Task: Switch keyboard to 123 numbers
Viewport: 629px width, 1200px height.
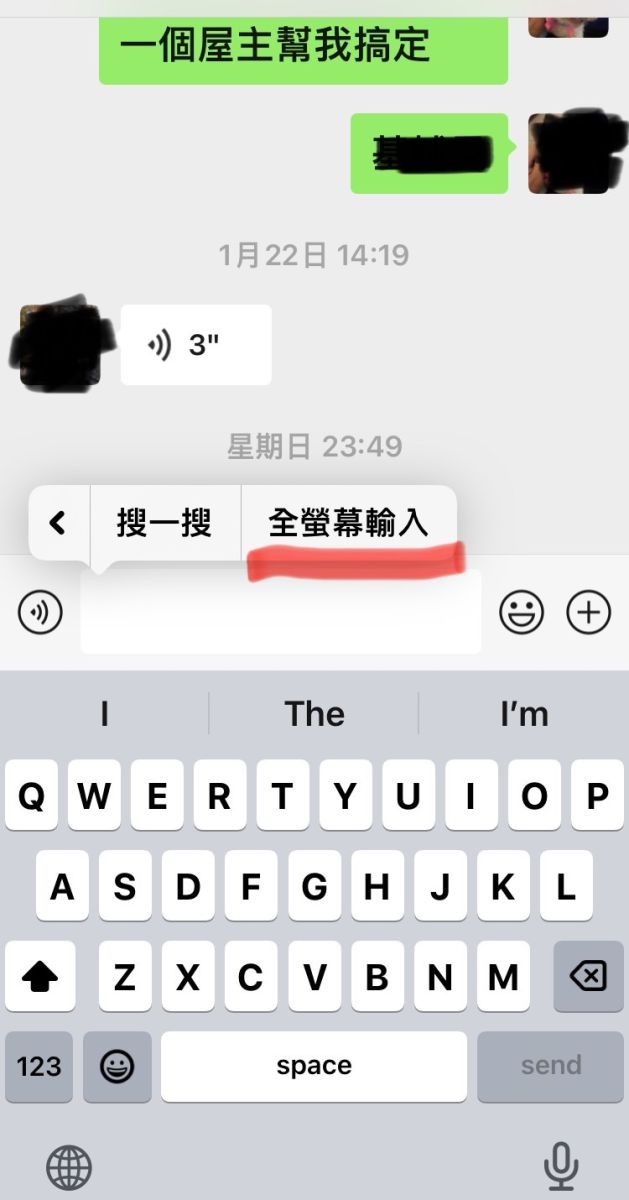Action: click(x=39, y=1066)
